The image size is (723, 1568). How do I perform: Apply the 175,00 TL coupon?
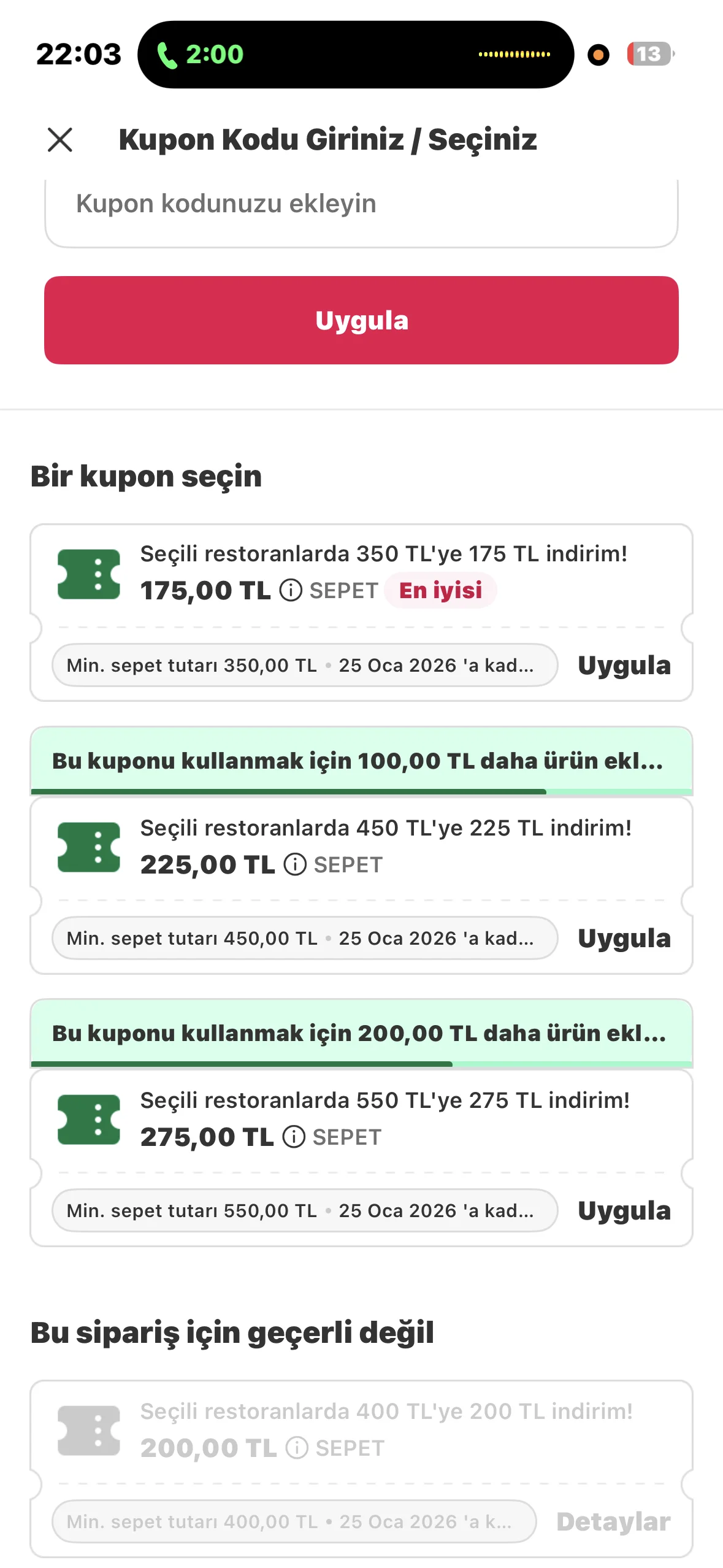(x=624, y=666)
